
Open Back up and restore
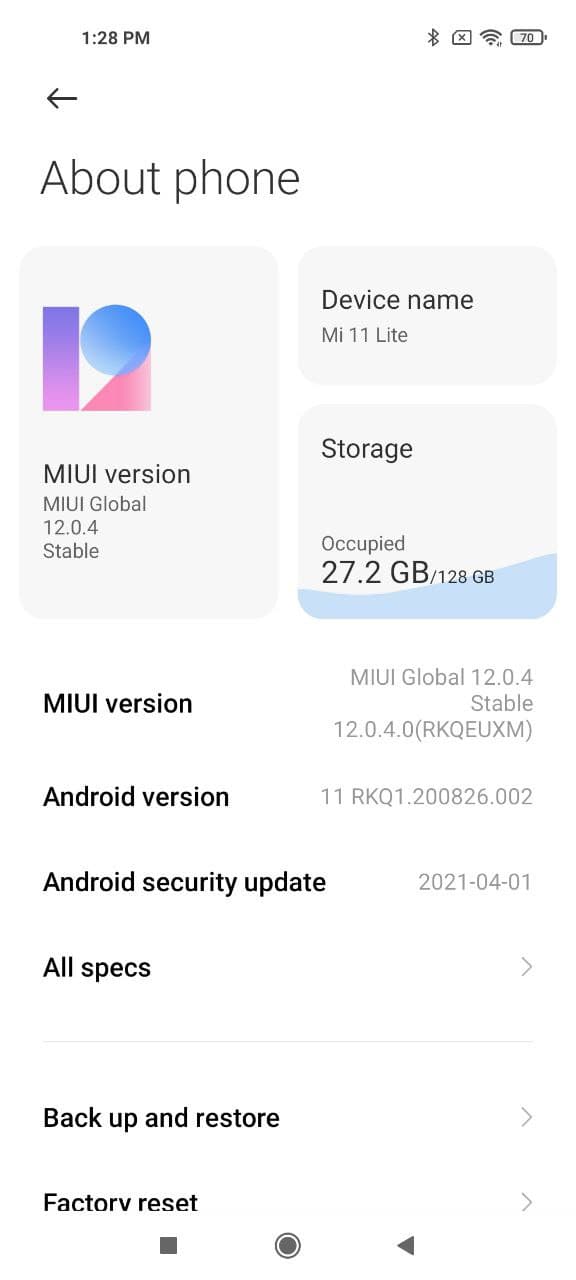click(x=288, y=1117)
